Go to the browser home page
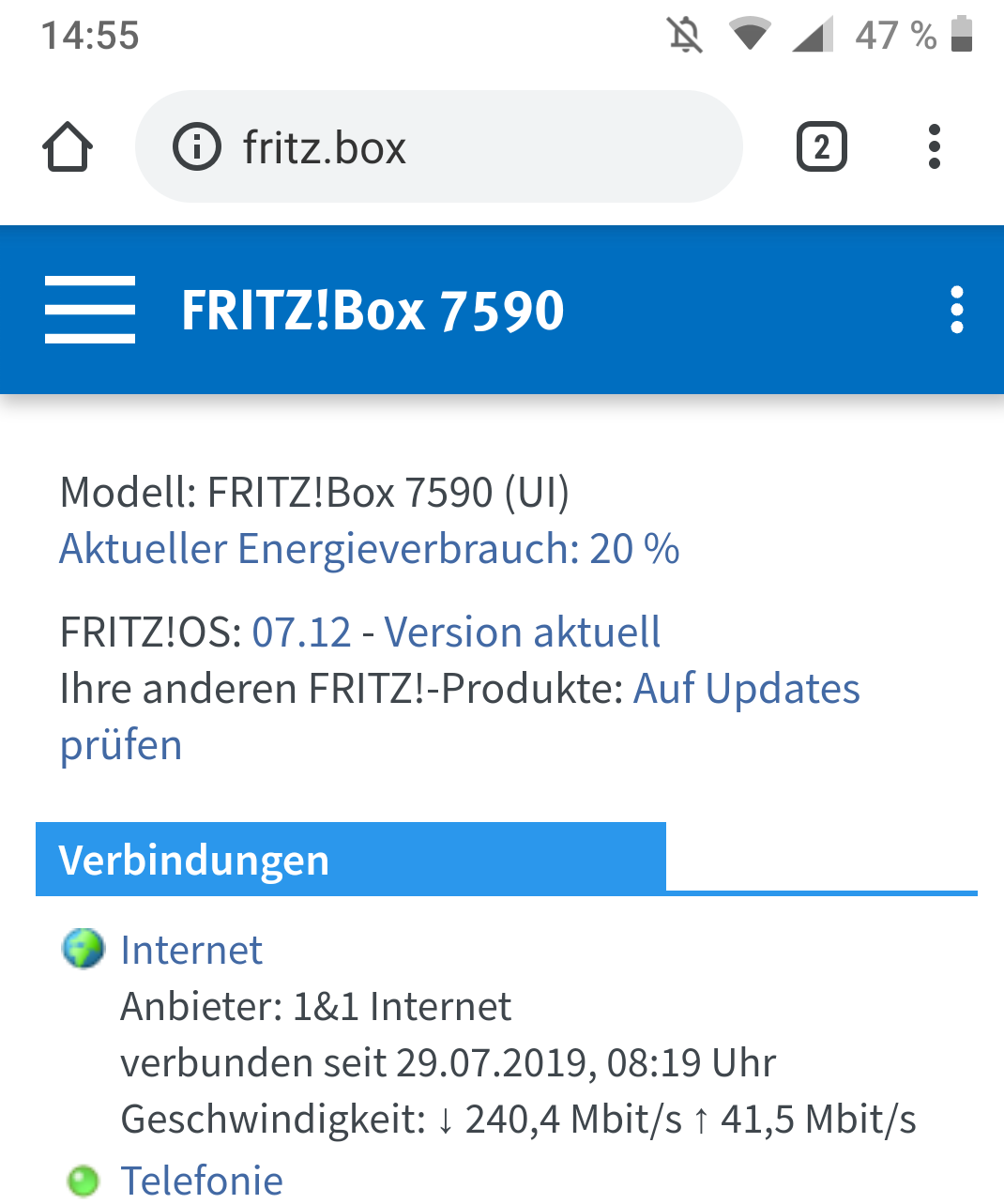The height and width of the screenshot is (1204, 1004). click(68, 147)
